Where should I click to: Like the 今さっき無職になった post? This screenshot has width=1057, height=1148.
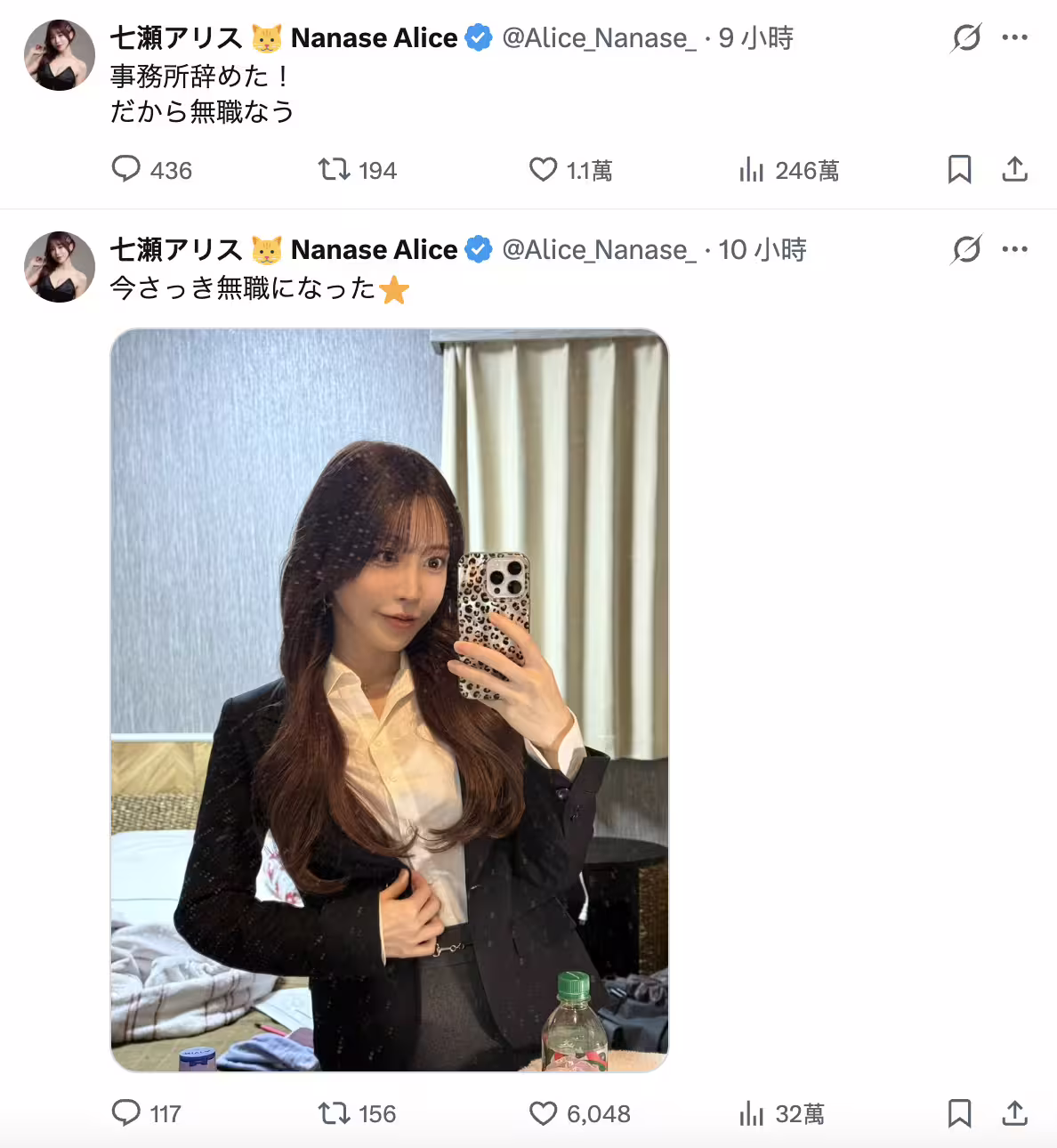pyautogui.click(x=543, y=1112)
